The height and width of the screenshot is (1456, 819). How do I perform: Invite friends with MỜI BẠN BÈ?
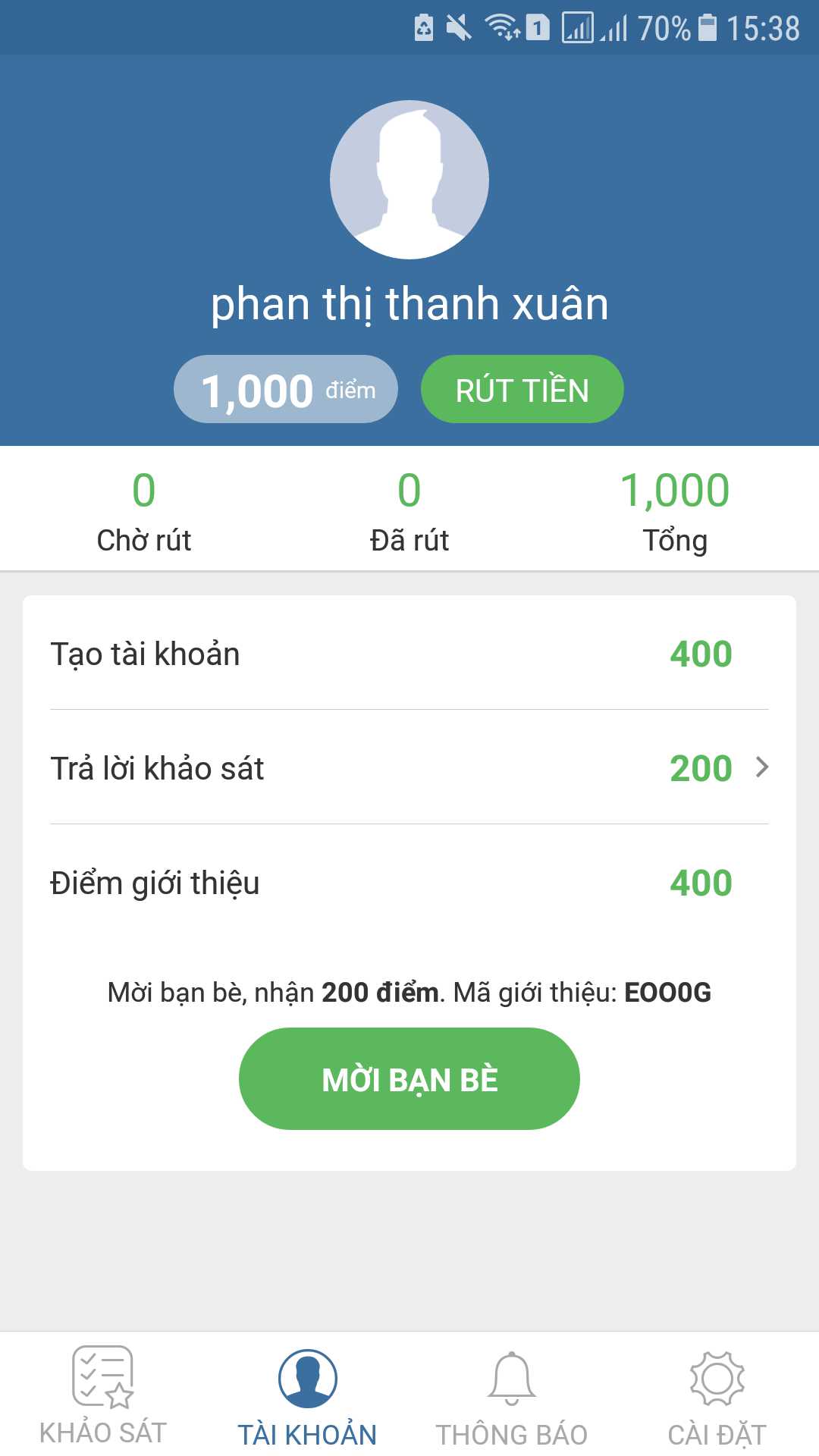coord(409,1078)
